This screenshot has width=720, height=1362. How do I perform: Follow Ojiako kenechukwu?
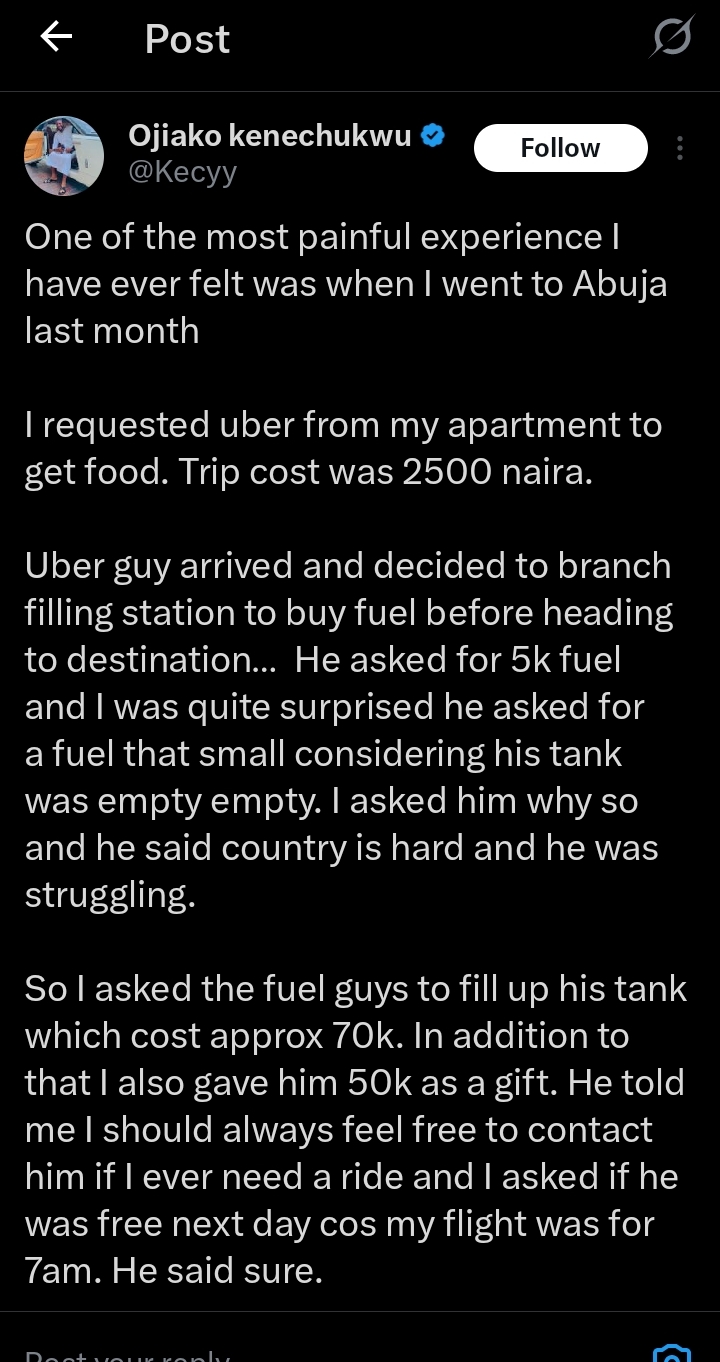(560, 148)
